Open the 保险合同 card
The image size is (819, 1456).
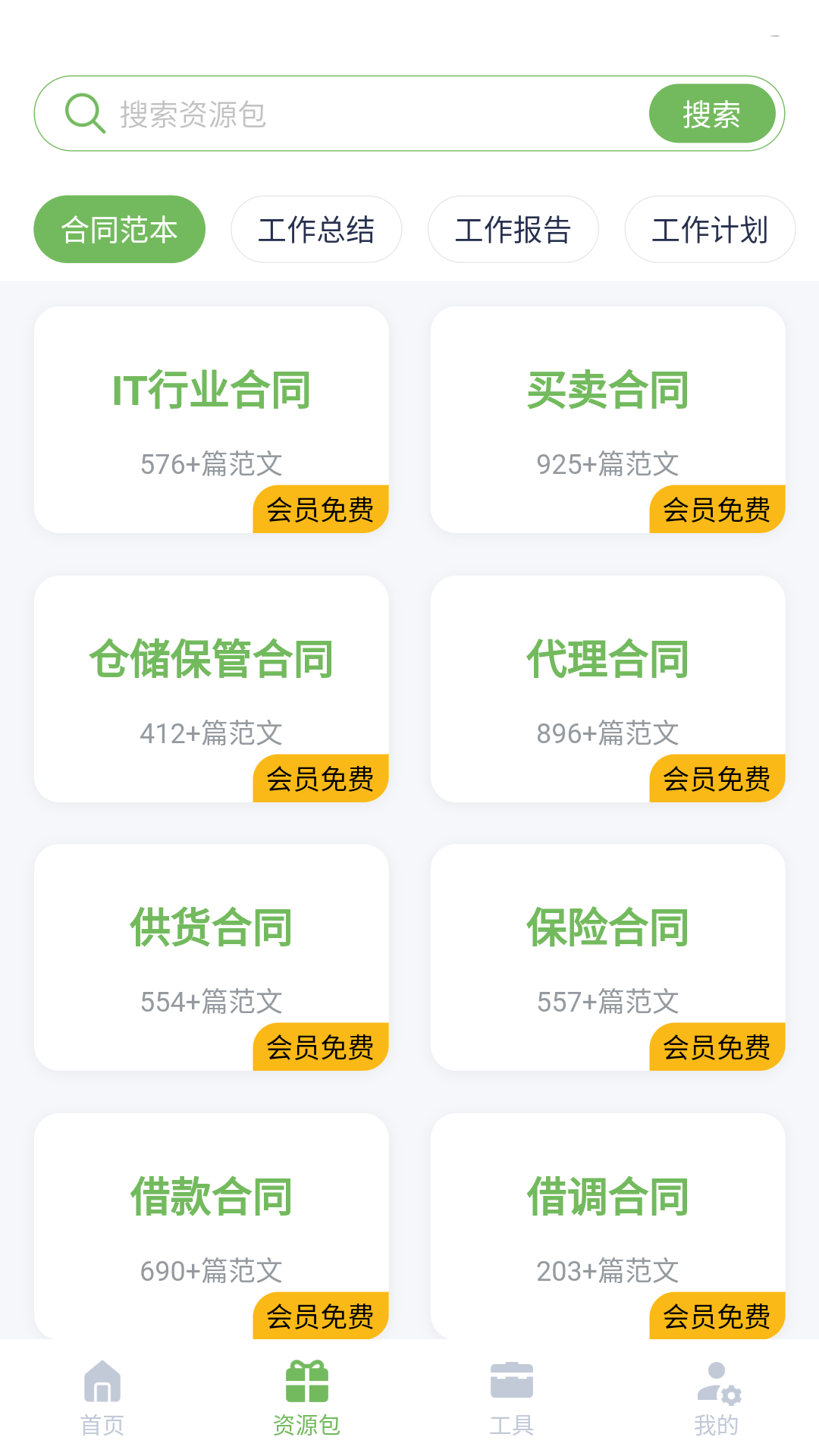(607, 956)
